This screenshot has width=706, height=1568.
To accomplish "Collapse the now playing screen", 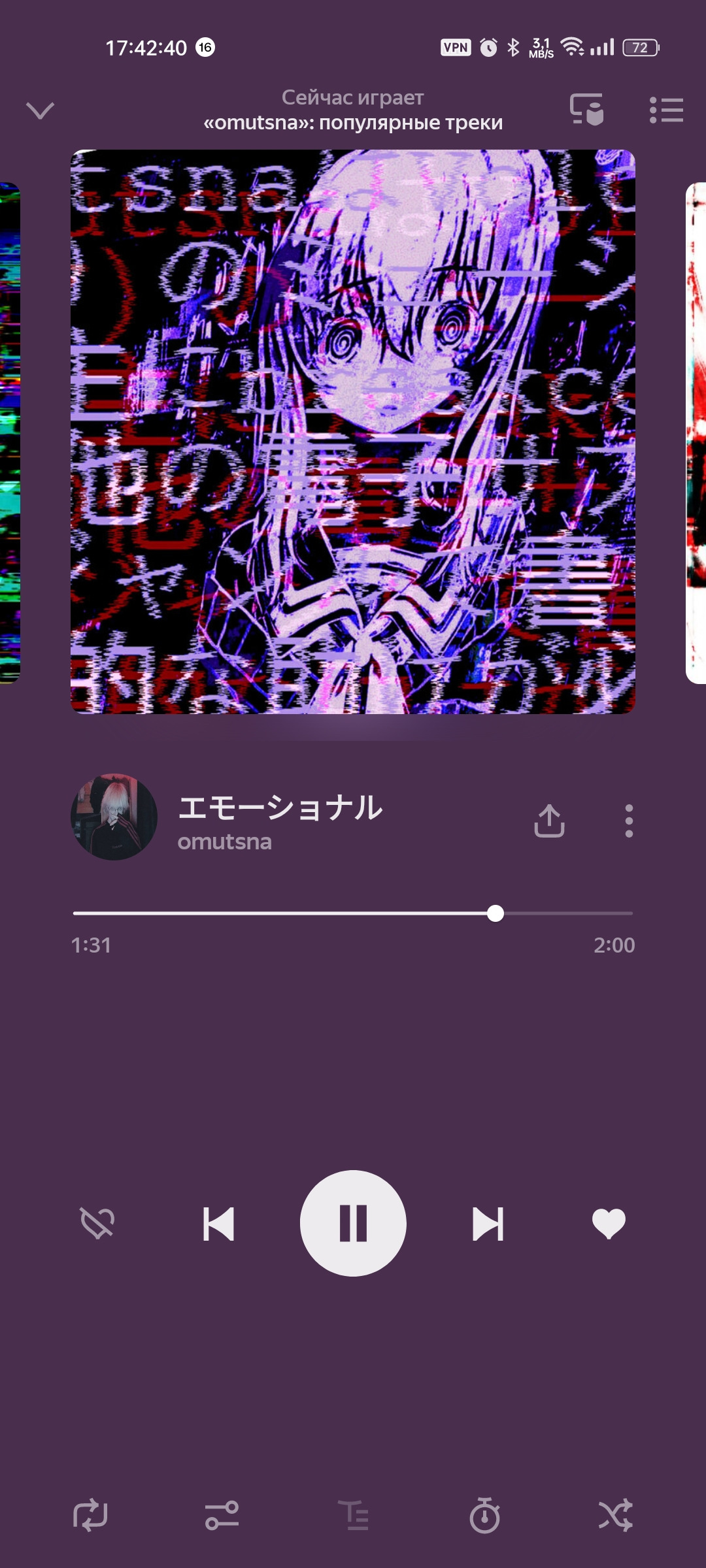I will pyautogui.click(x=40, y=110).
